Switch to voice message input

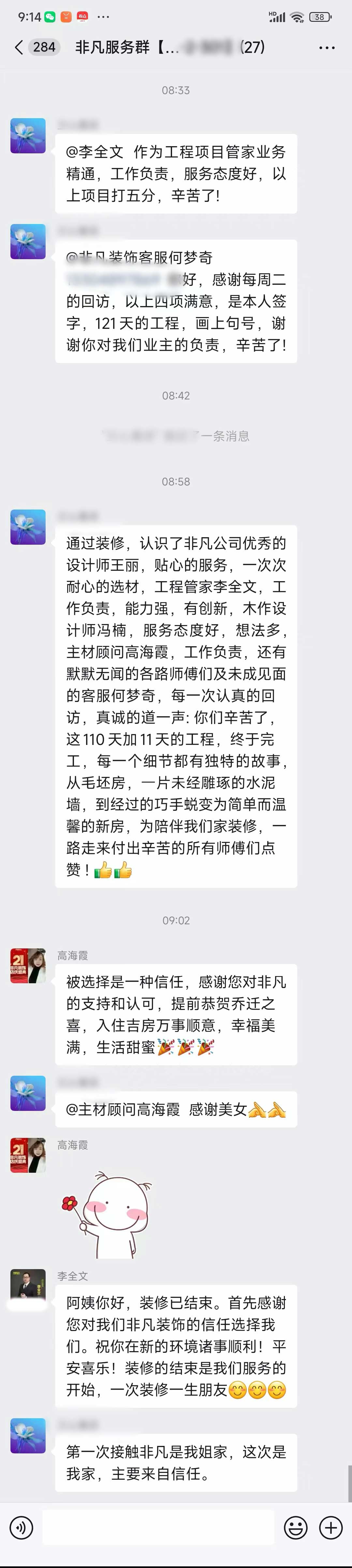pos(21,1527)
